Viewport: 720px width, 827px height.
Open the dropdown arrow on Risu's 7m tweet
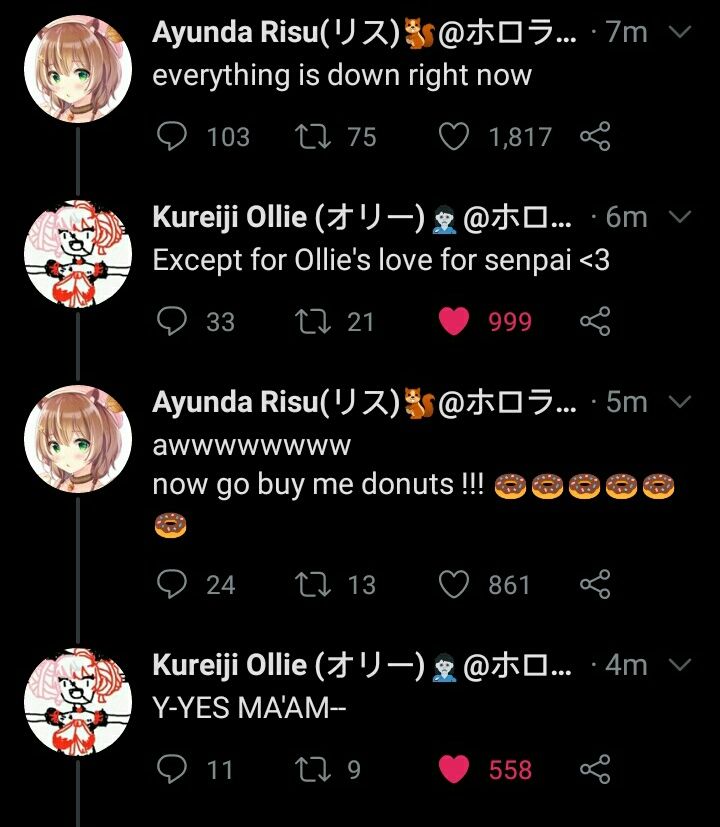[x=679, y=32]
